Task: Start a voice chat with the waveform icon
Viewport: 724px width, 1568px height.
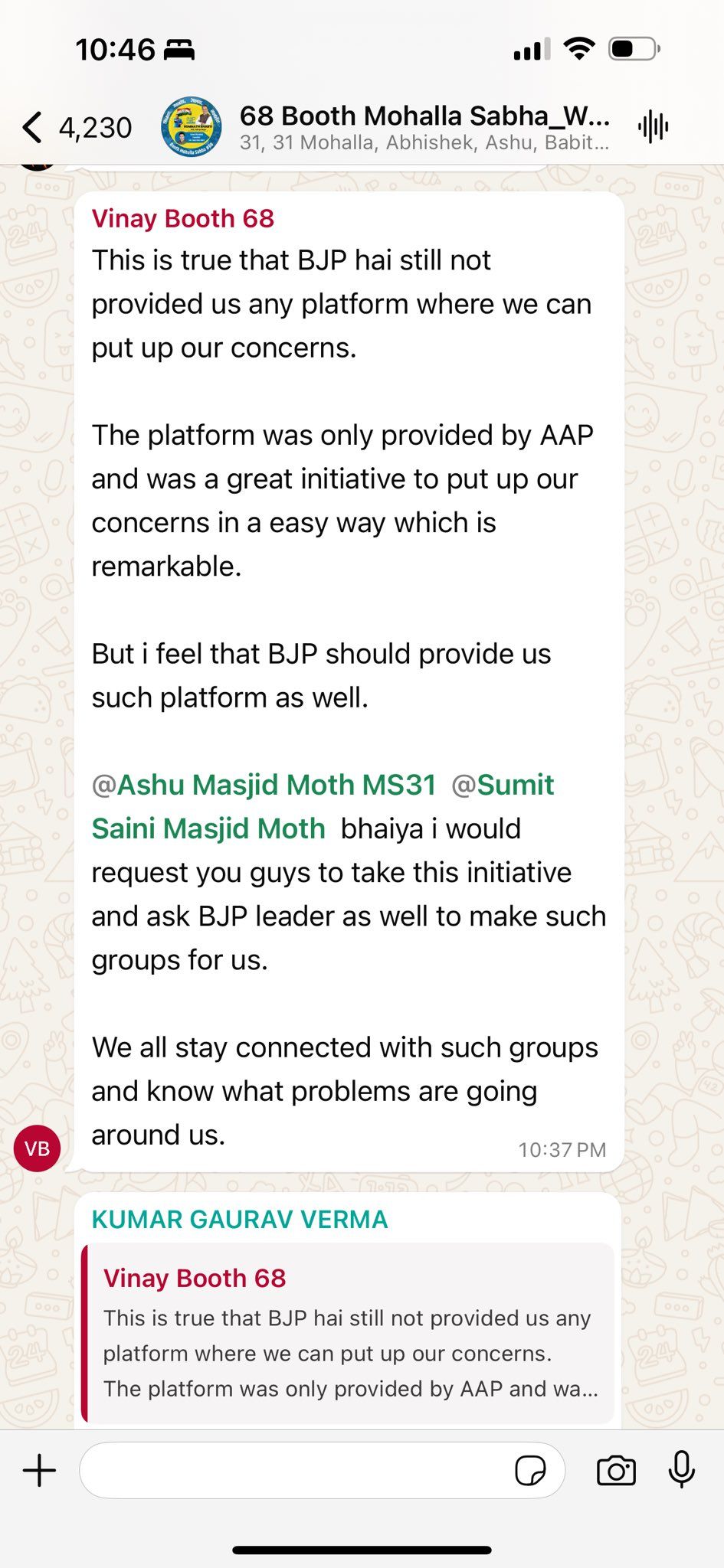Action: point(653,127)
